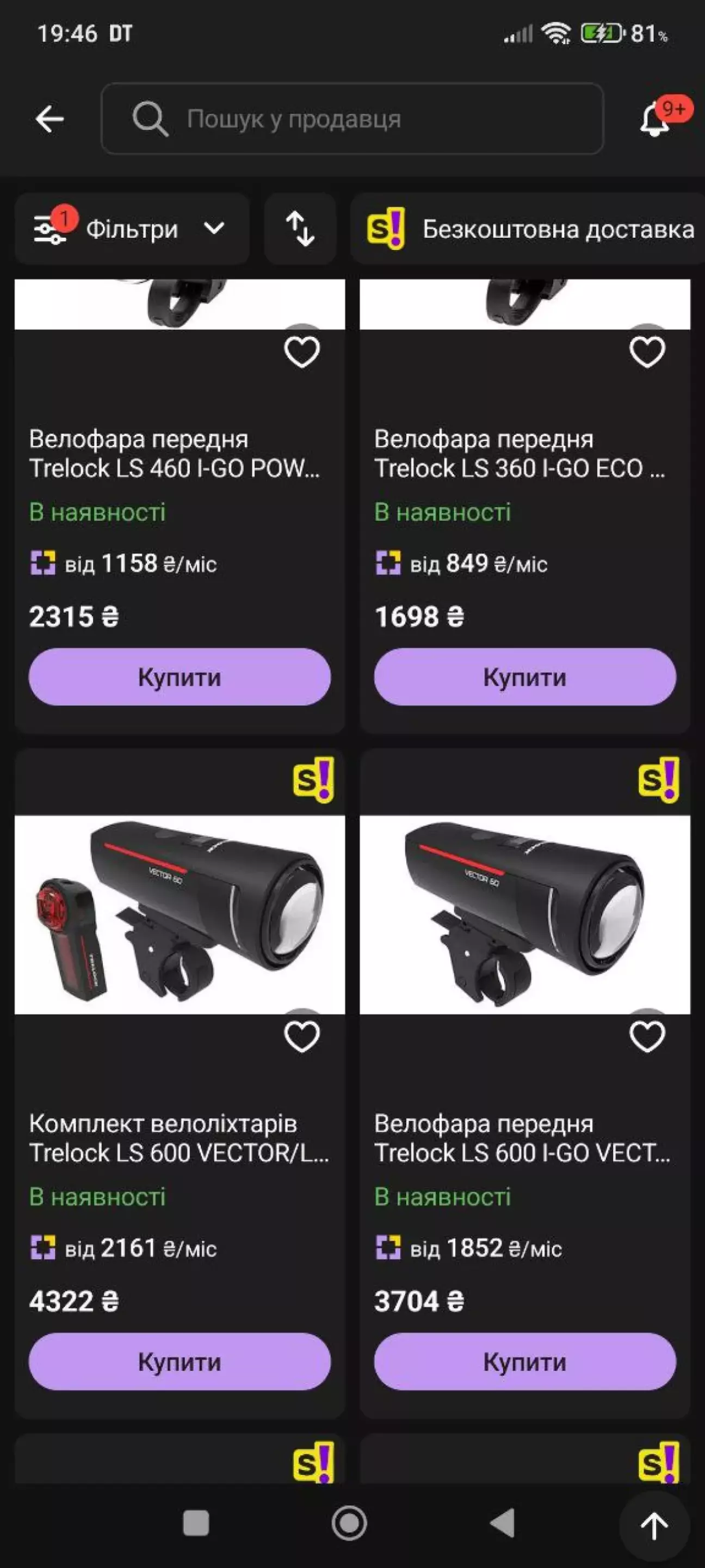This screenshot has height=1568, width=705.
Task: Open the Trelock LS 600 VECTOR light set card
Action: (180, 915)
